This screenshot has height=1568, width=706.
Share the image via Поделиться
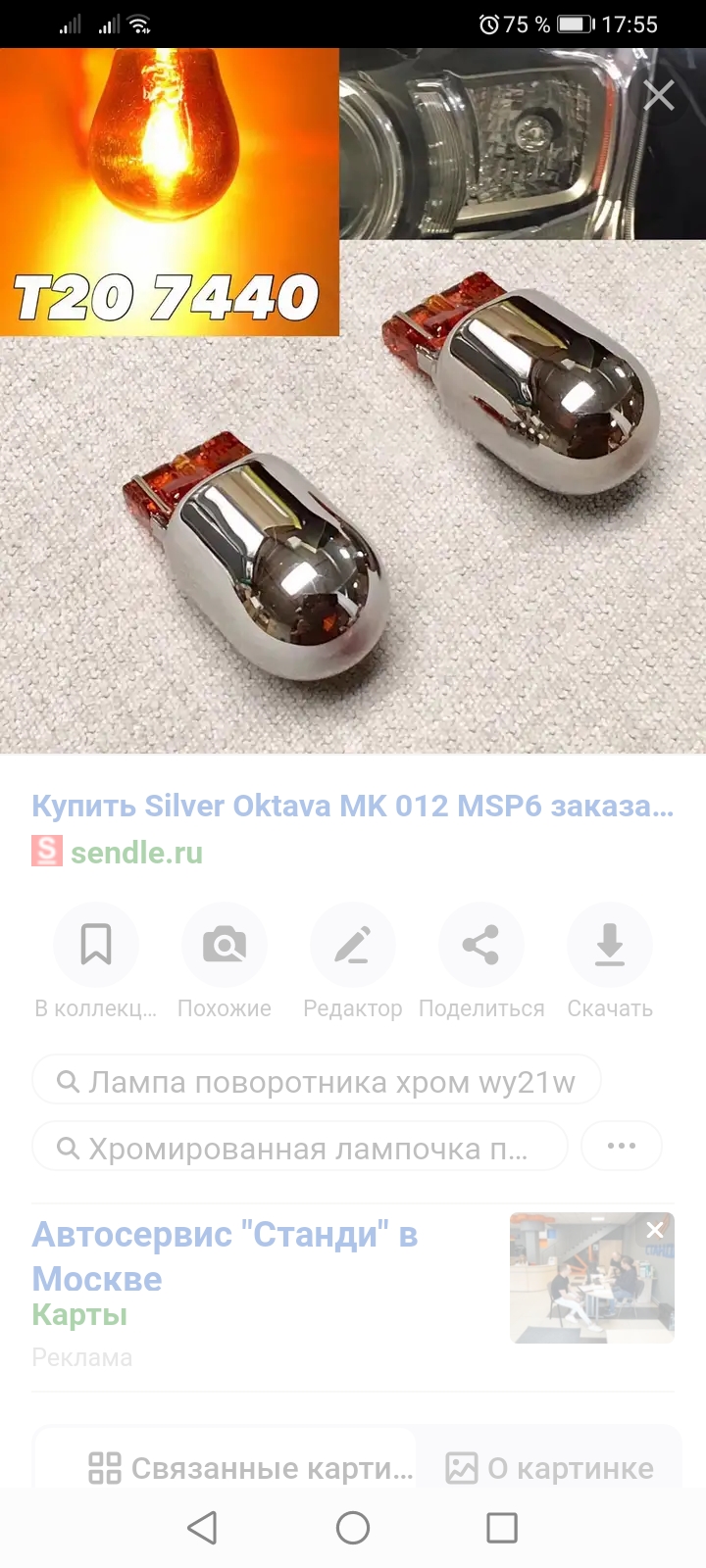[480, 945]
